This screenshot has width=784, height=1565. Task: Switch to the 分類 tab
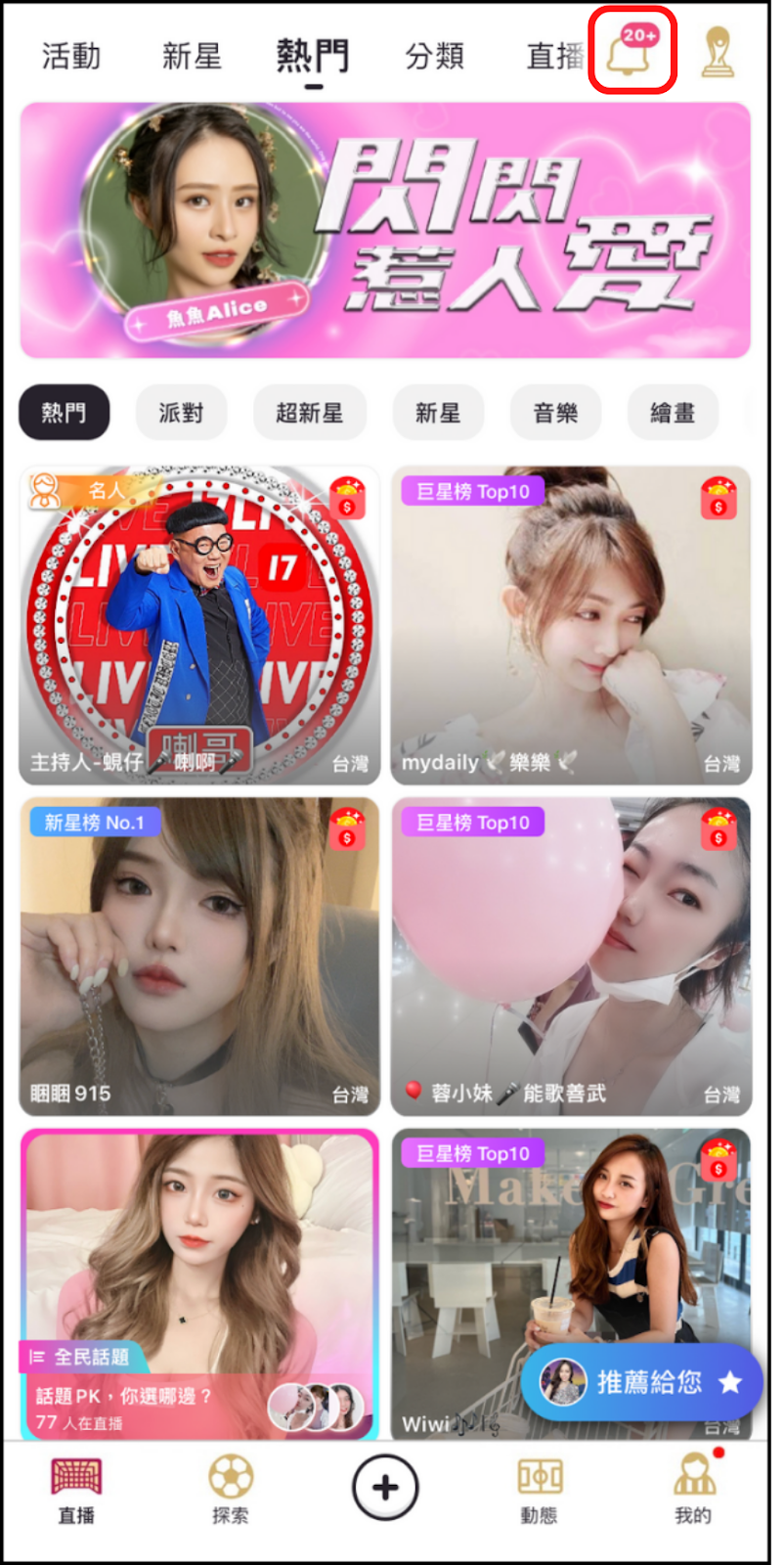pyautogui.click(x=434, y=56)
